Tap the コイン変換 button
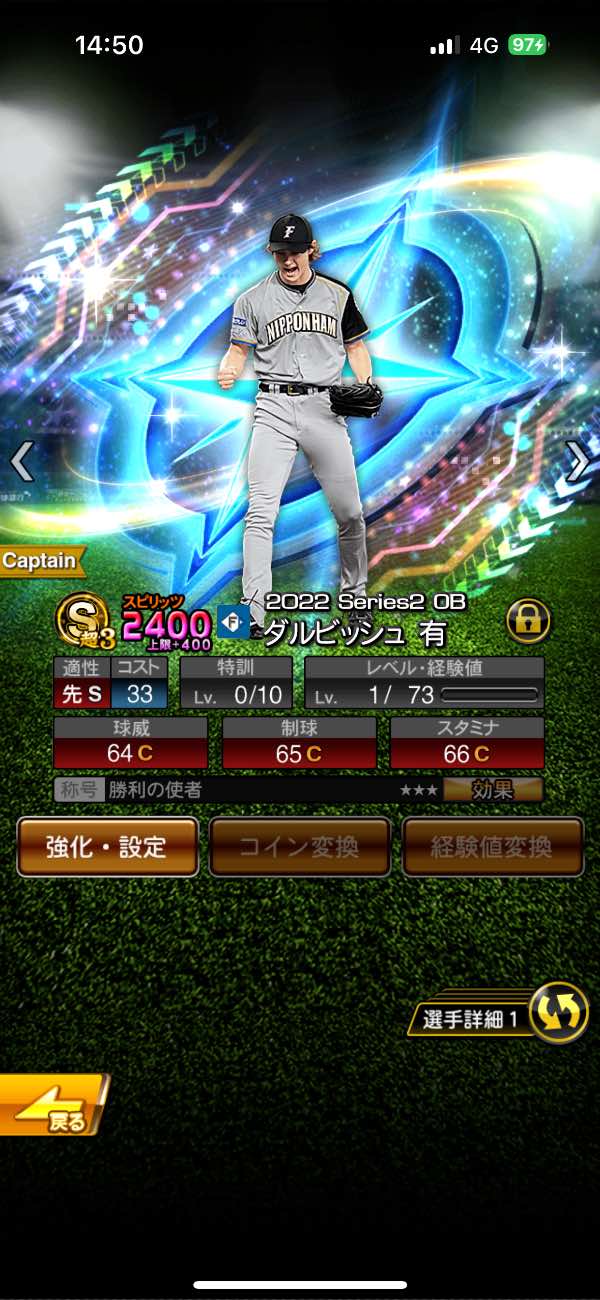The height and width of the screenshot is (1300, 600). click(299, 847)
